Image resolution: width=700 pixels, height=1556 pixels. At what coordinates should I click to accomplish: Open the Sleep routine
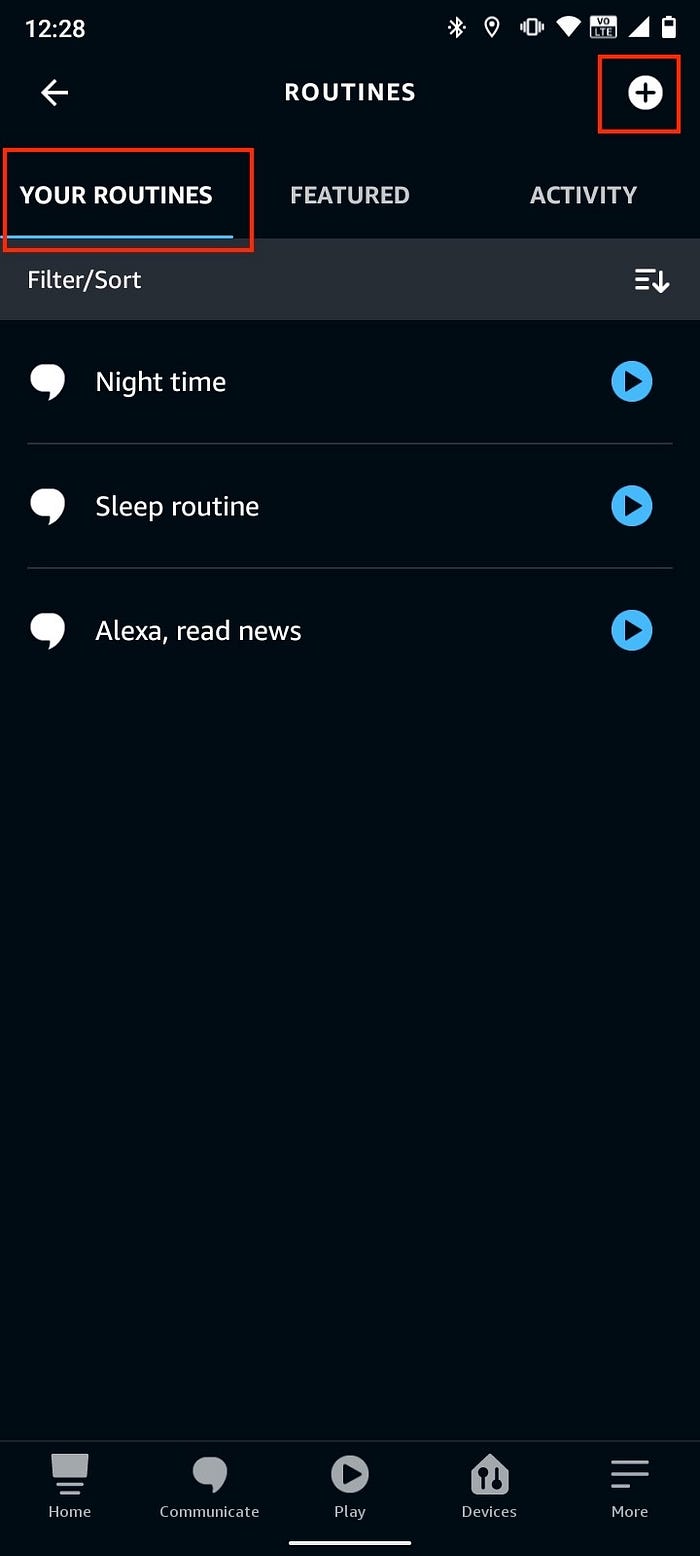click(x=177, y=506)
